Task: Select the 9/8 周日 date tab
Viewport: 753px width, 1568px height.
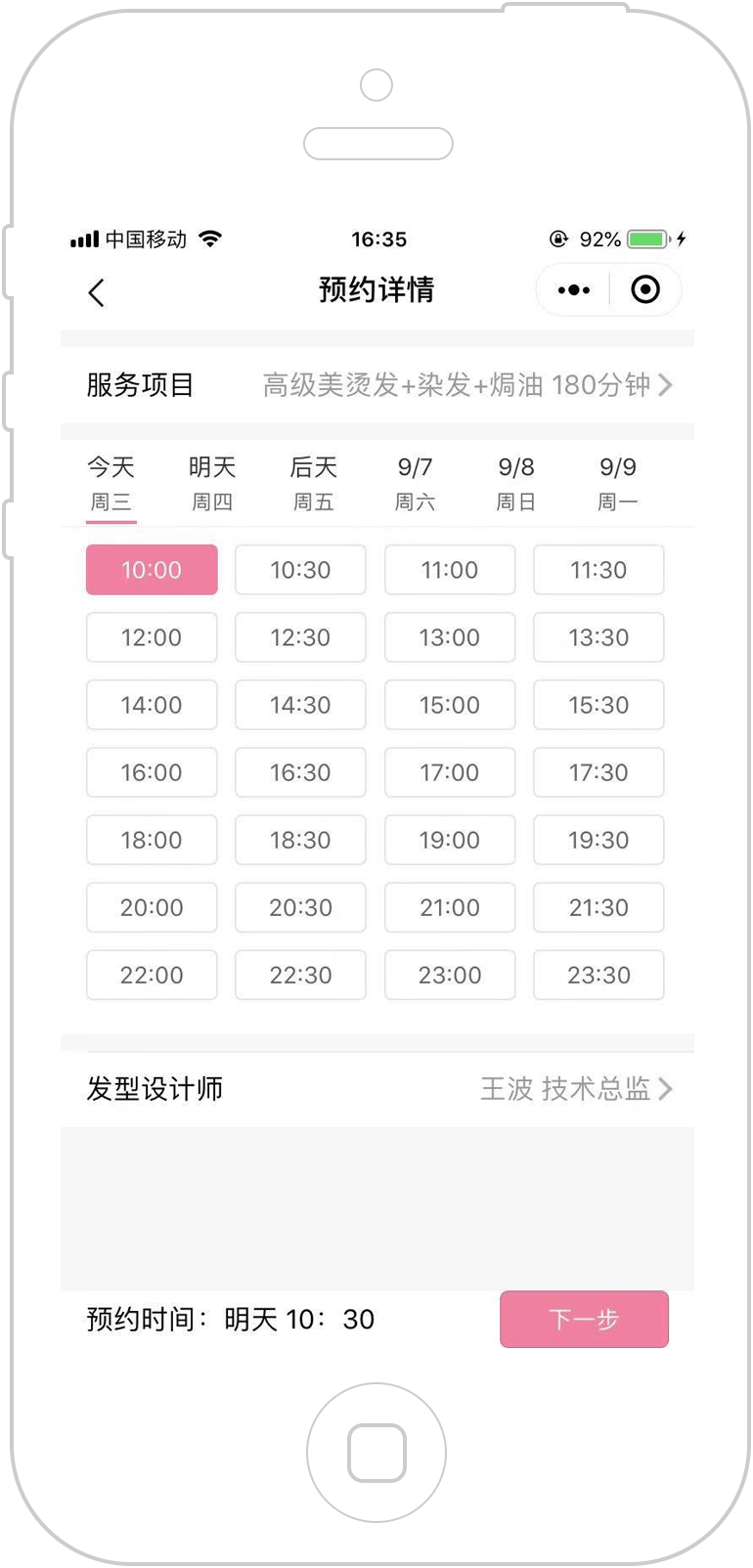Action: 516,484
